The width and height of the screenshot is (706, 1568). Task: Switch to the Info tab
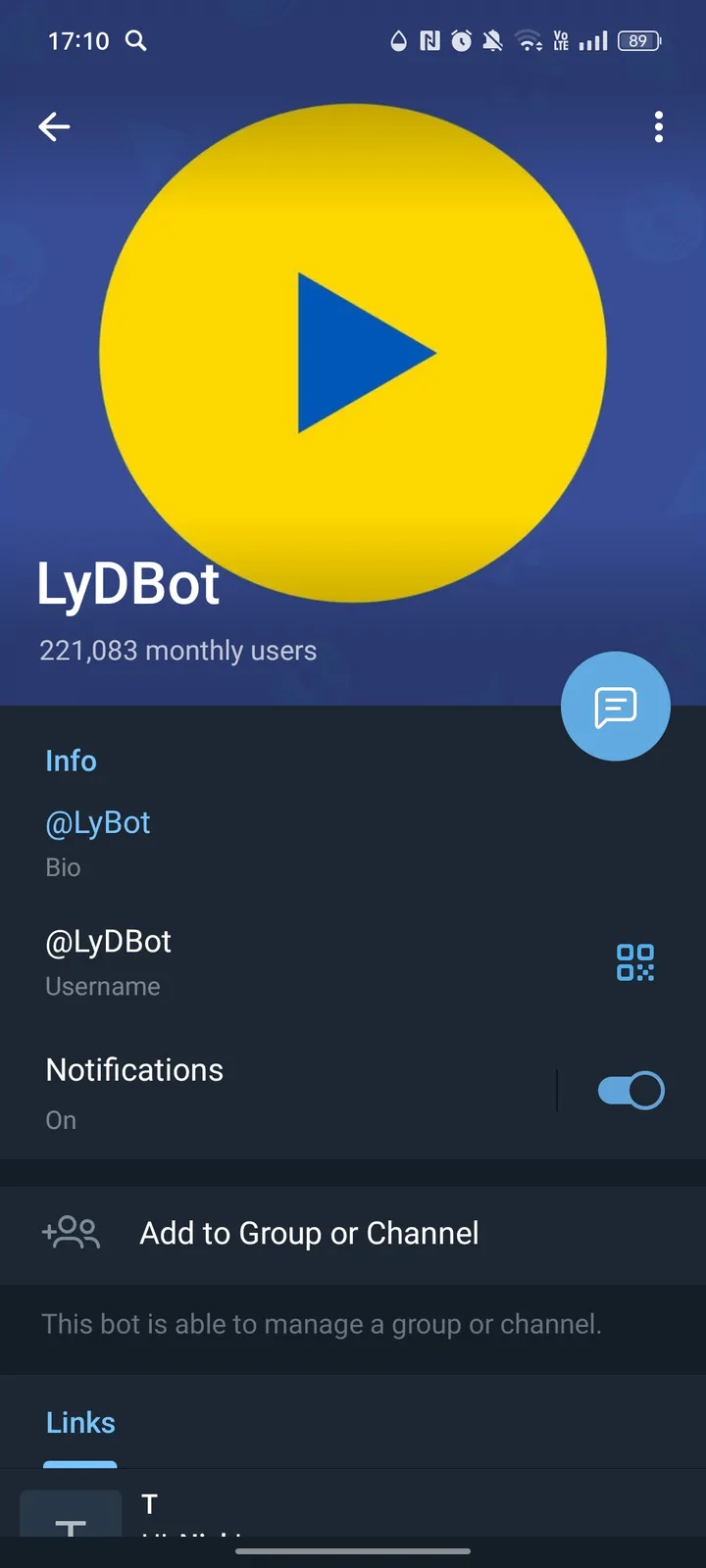coord(71,760)
